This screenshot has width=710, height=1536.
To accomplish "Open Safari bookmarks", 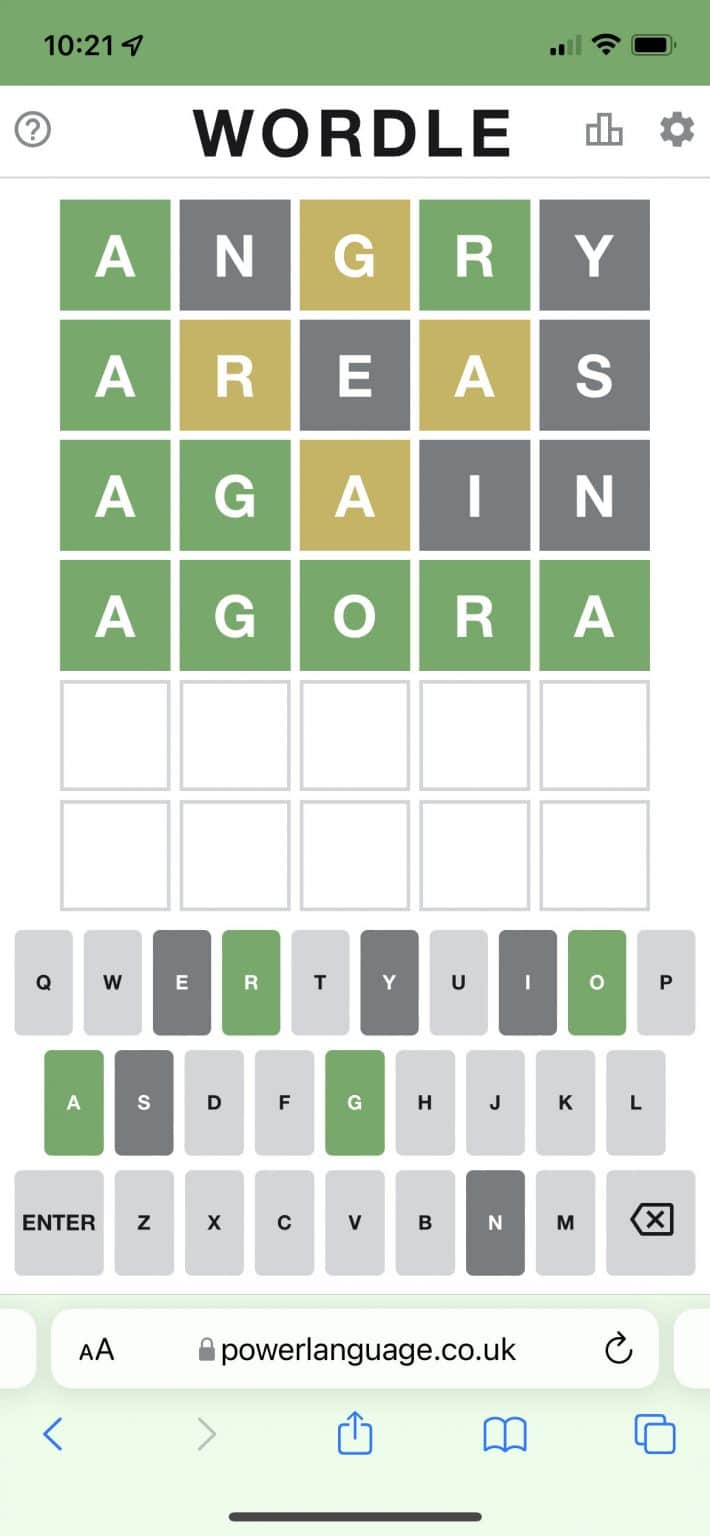I will (505, 1435).
